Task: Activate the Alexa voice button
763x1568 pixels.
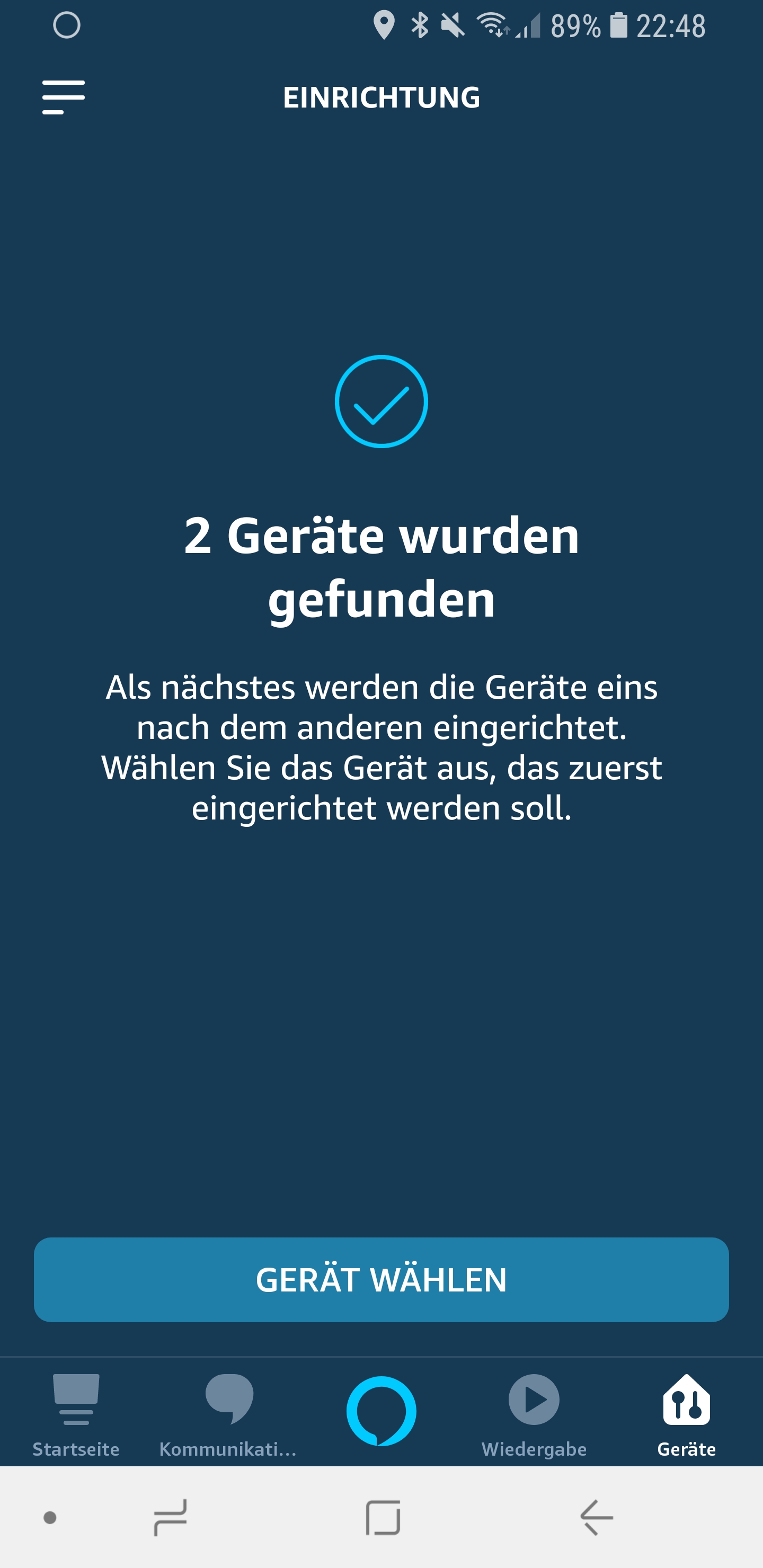Action: coord(381,1411)
